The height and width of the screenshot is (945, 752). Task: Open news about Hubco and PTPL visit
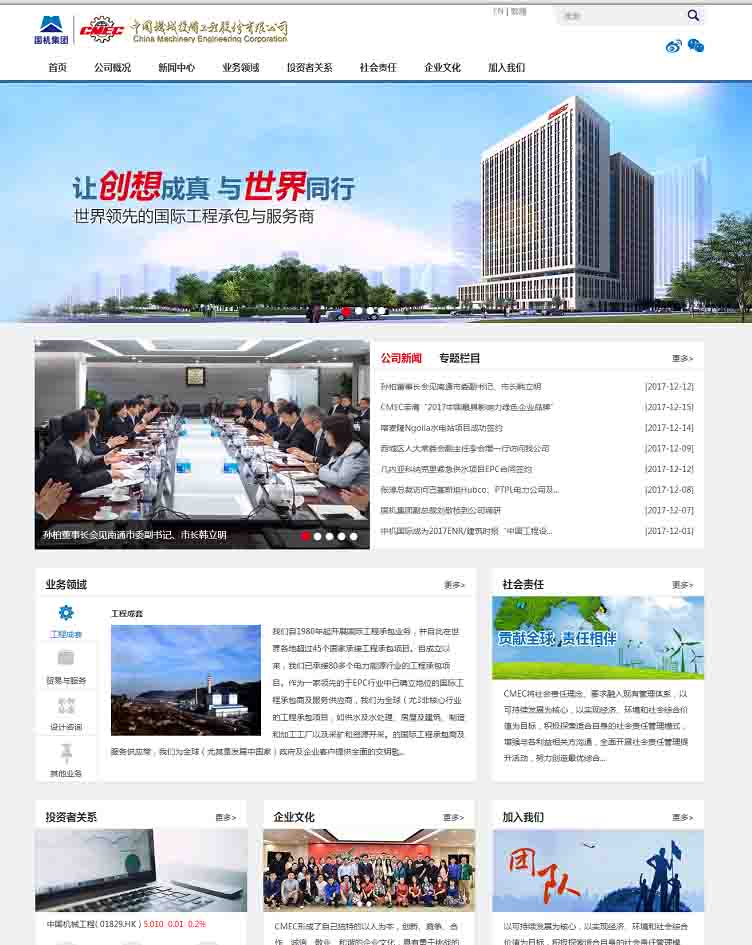(469, 490)
